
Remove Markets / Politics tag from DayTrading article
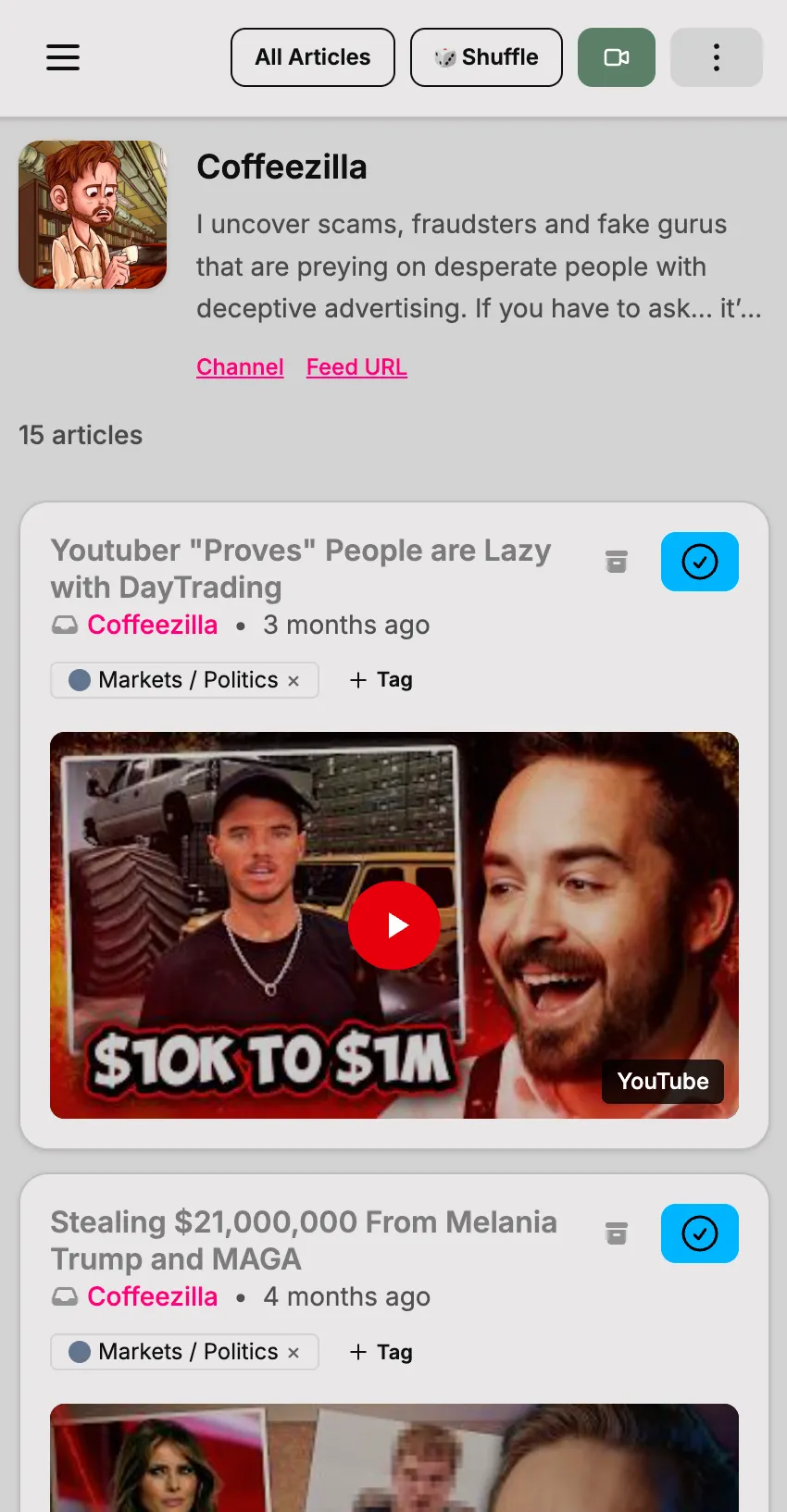pyautogui.click(x=294, y=681)
